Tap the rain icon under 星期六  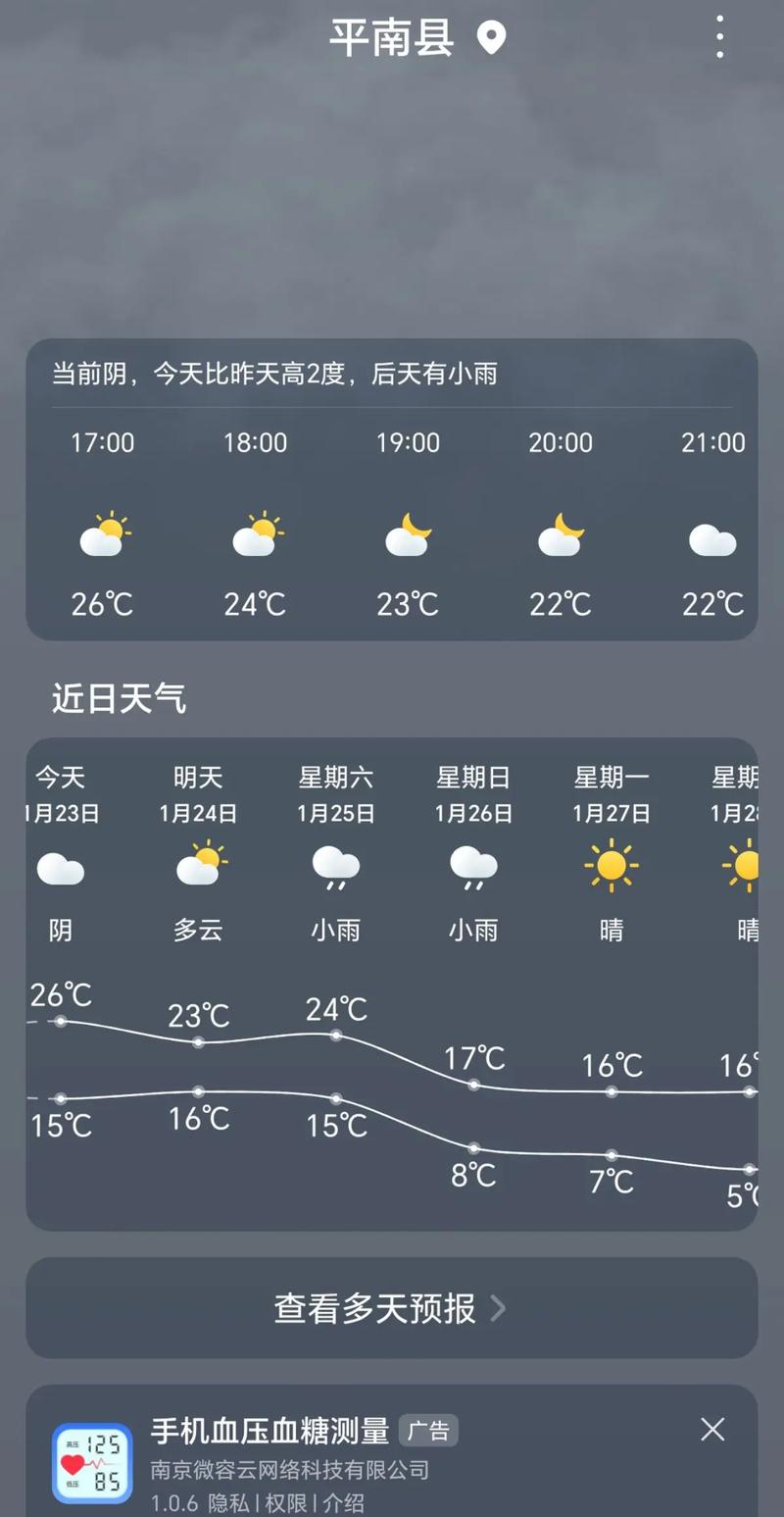[336, 868]
